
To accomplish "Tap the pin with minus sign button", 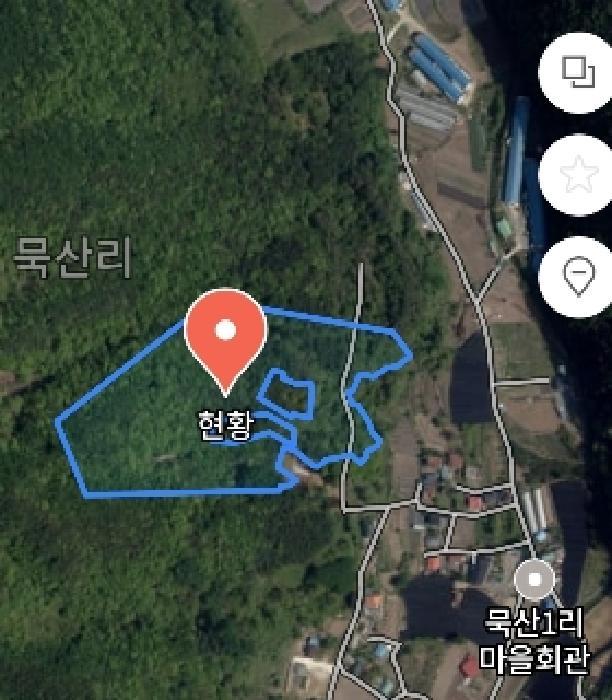I will [x=578, y=274].
